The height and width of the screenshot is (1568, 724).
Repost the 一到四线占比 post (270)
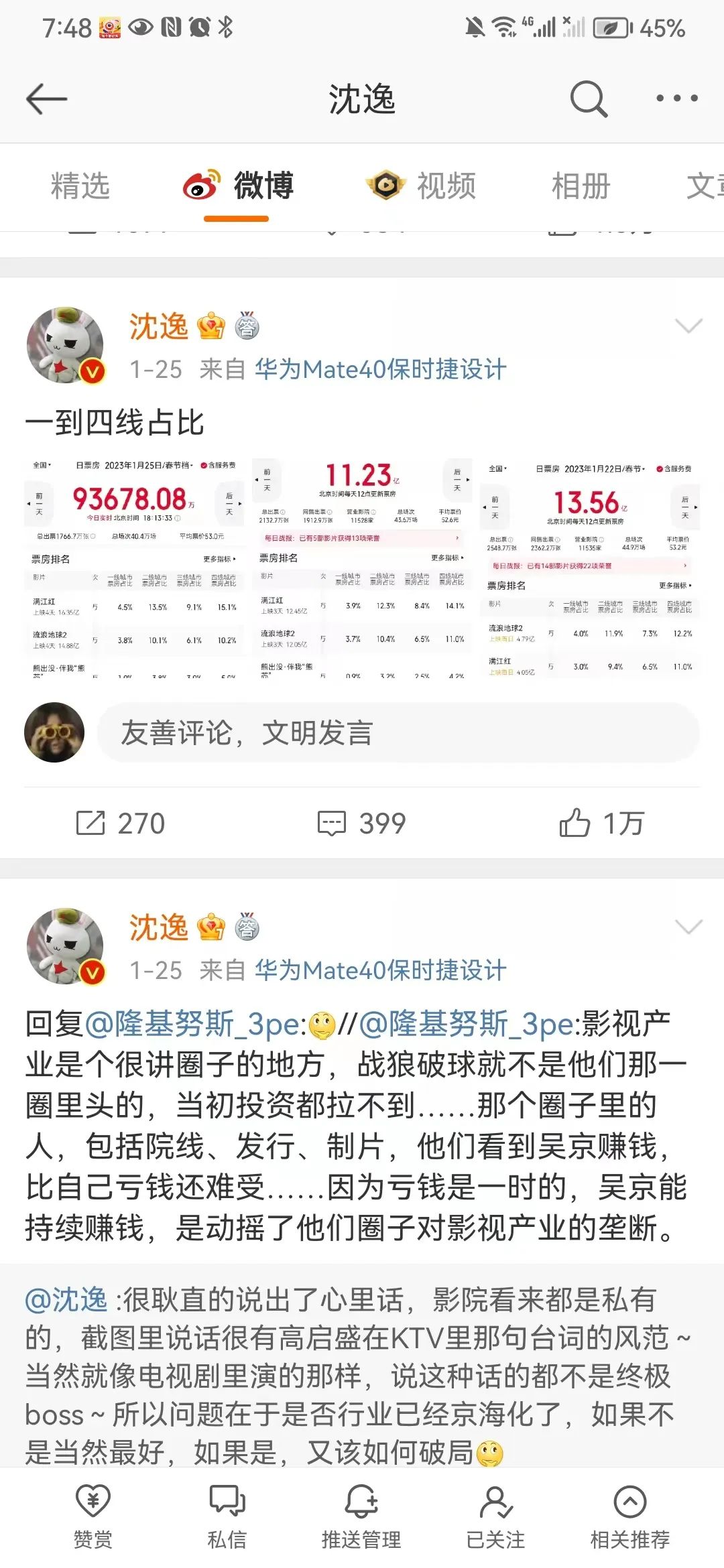tap(121, 823)
